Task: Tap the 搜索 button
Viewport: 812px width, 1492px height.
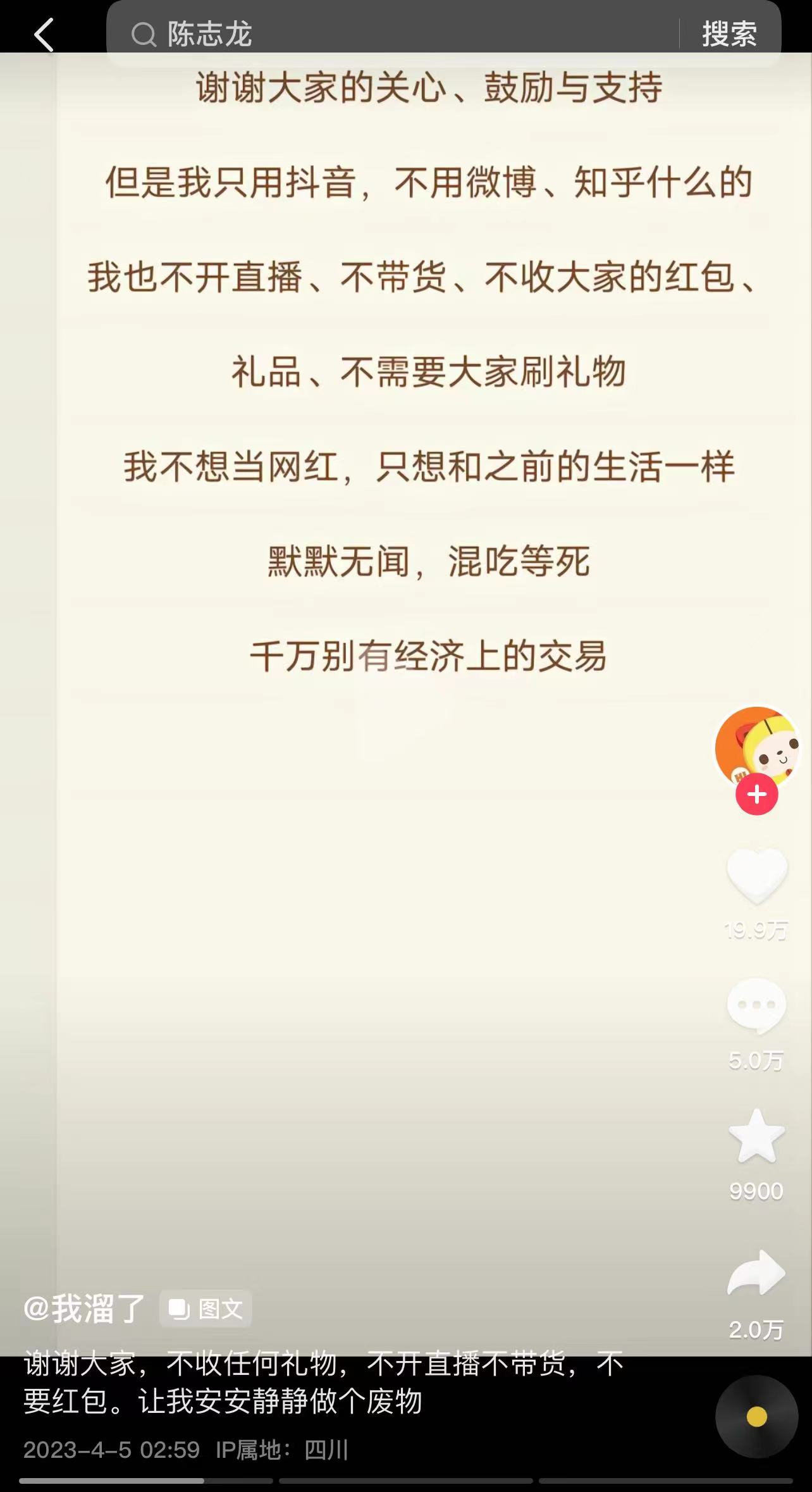Action: pos(729,34)
